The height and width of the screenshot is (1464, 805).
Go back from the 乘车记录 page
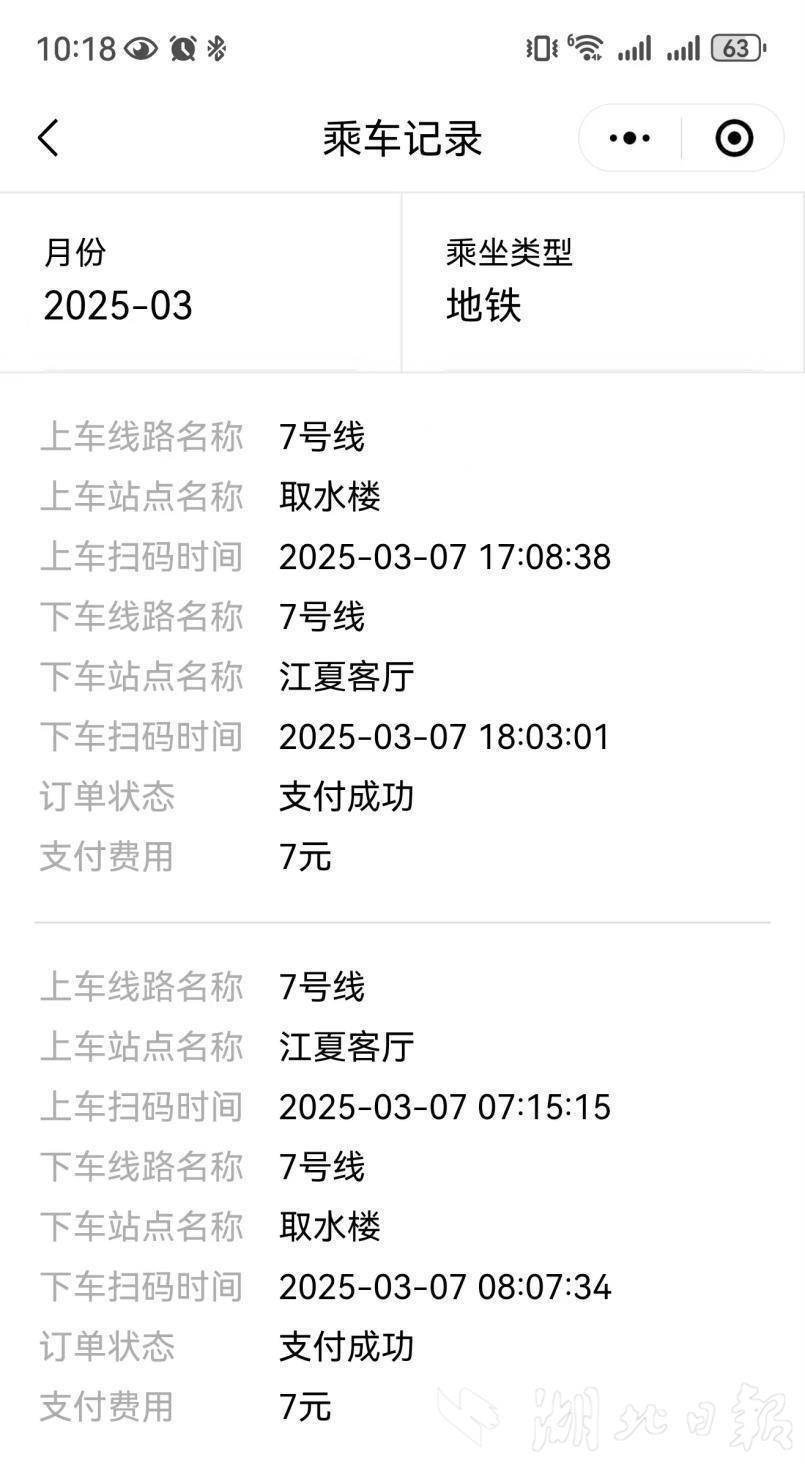click(x=48, y=138)
